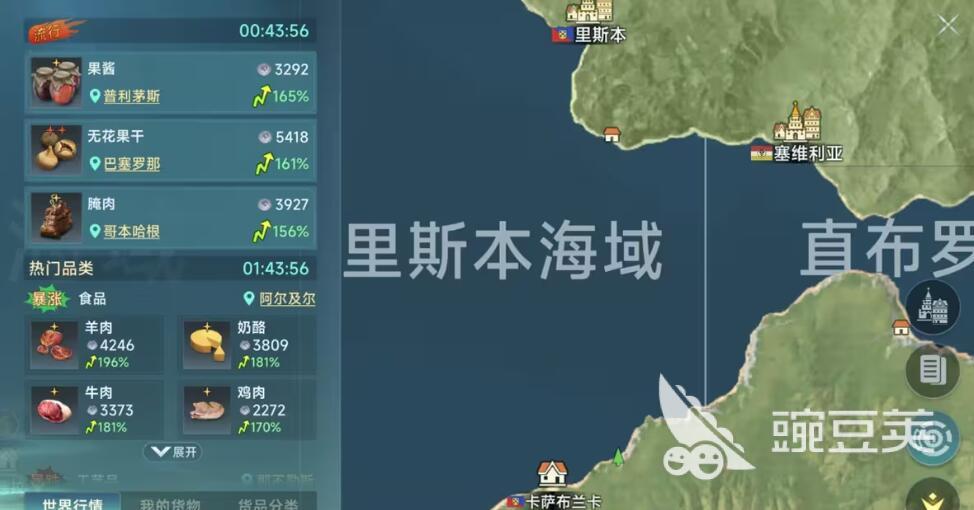Select the 里斯本 city on the map
The height and width of the screenshot is (510, 974).
590,22
